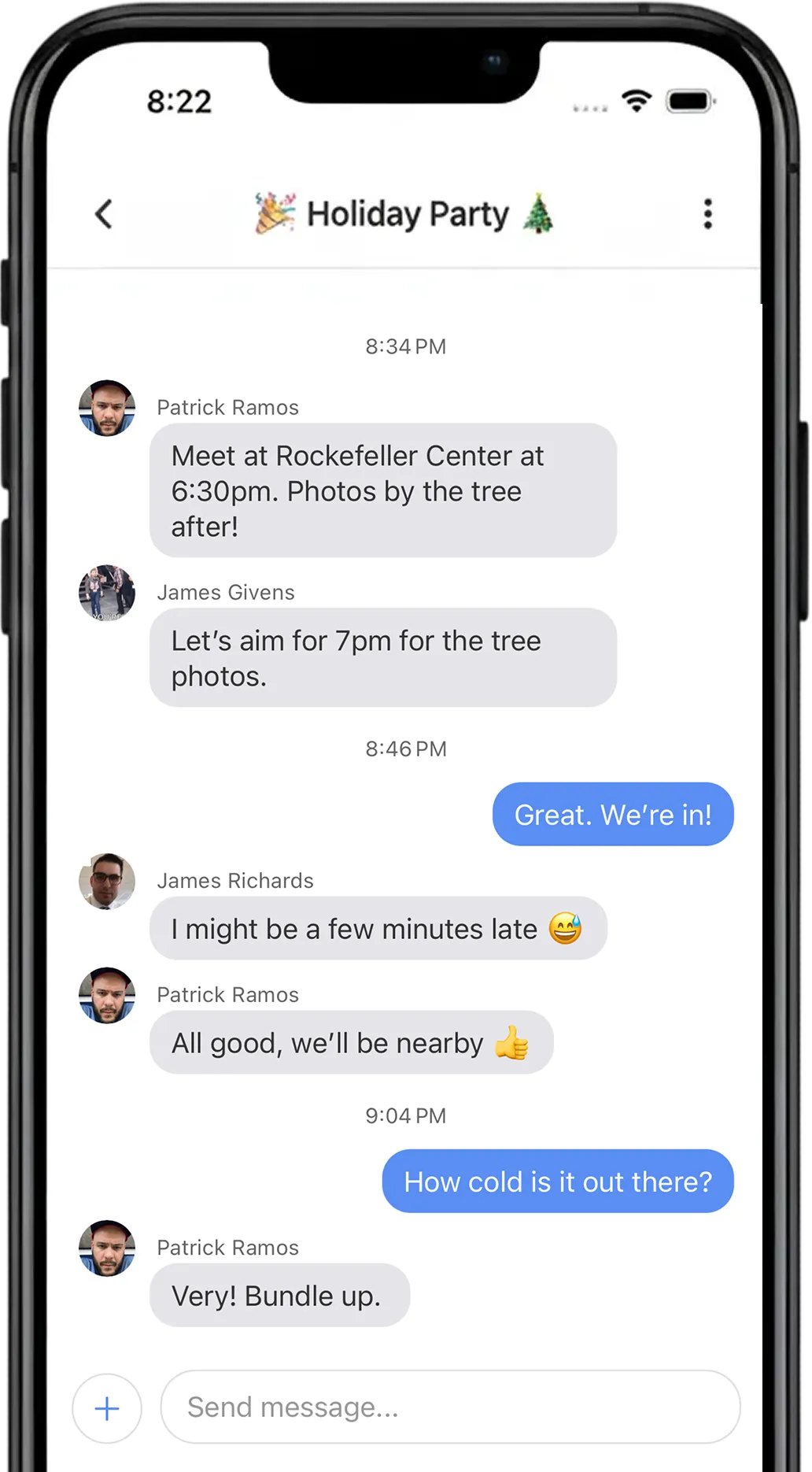This screenshot has width=812, height=1472.
Task: Go back from the Holiday Party chat
Action: (x=104, y=214)
